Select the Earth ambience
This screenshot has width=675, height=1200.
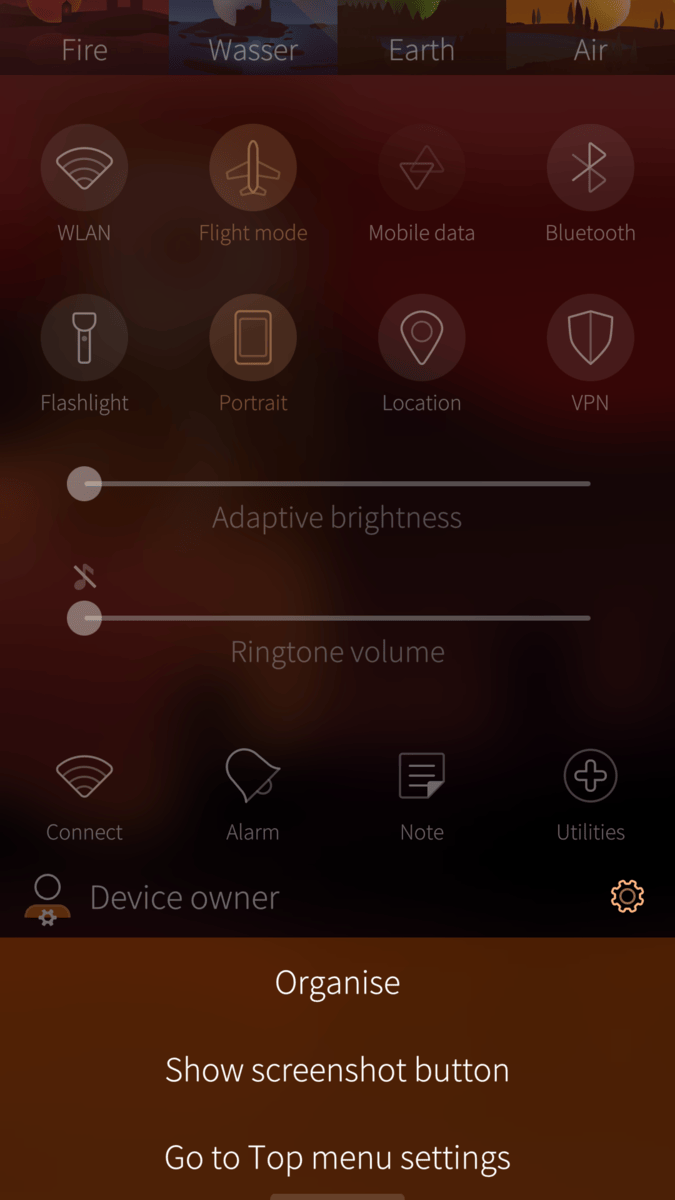421,38
